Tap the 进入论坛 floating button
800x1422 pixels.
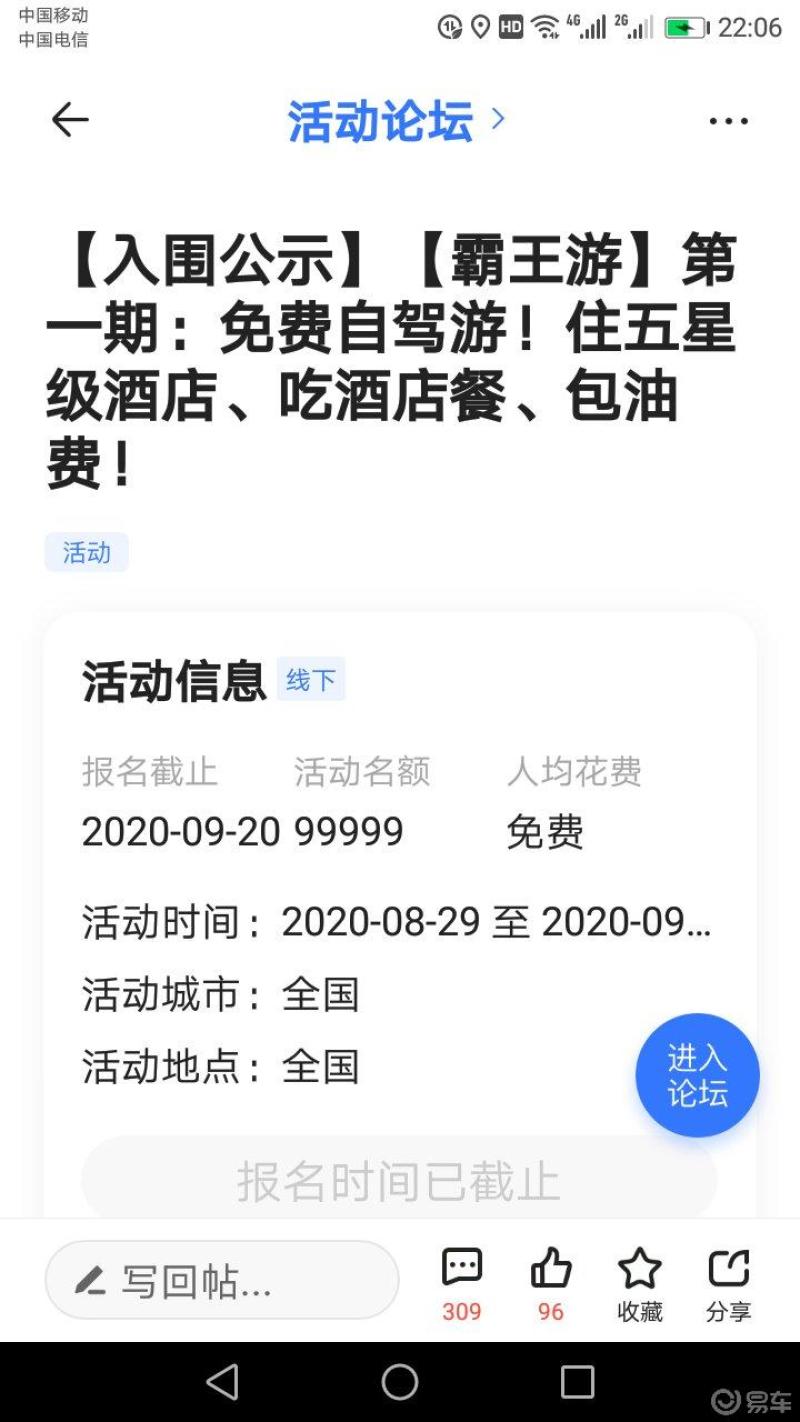(x=697, y=1075)
